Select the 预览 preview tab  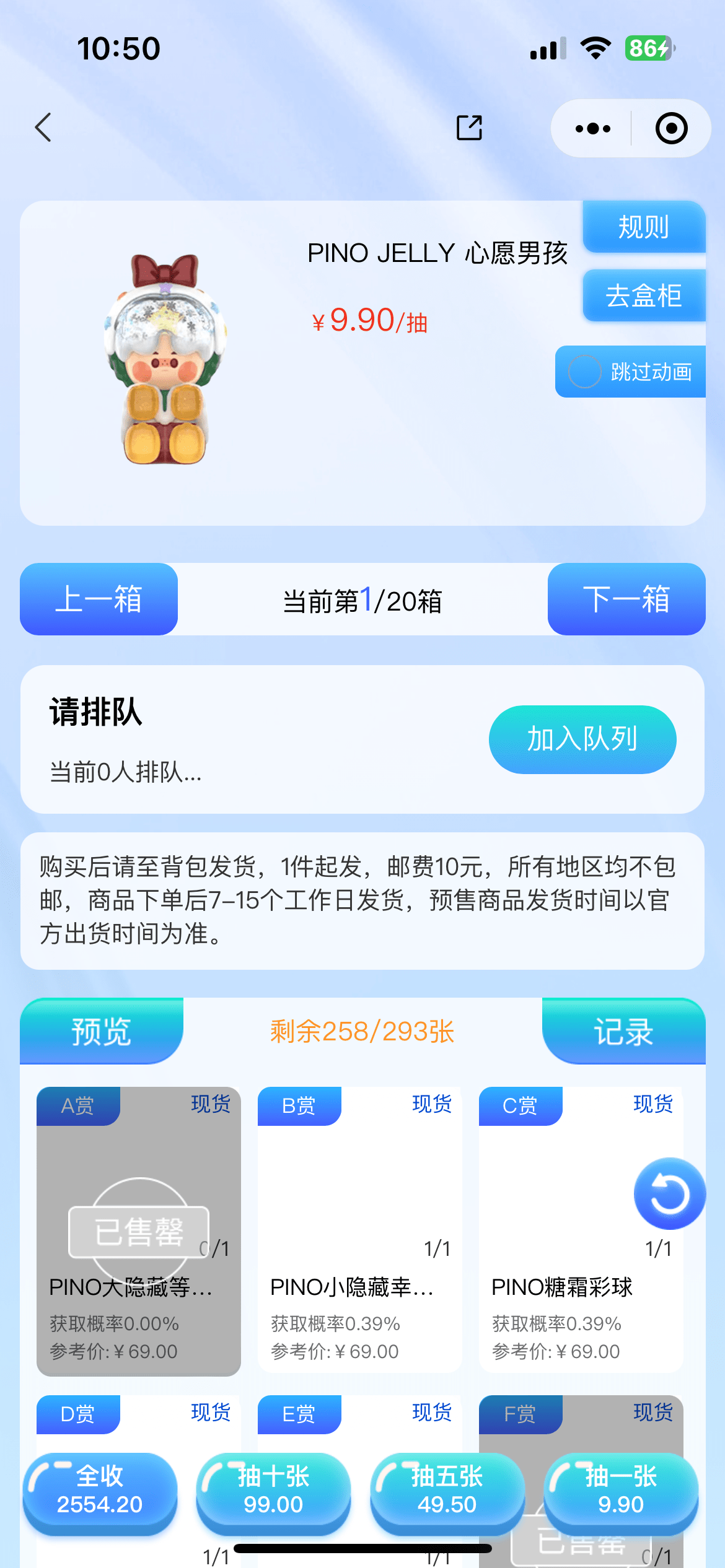coord(102,1032)
